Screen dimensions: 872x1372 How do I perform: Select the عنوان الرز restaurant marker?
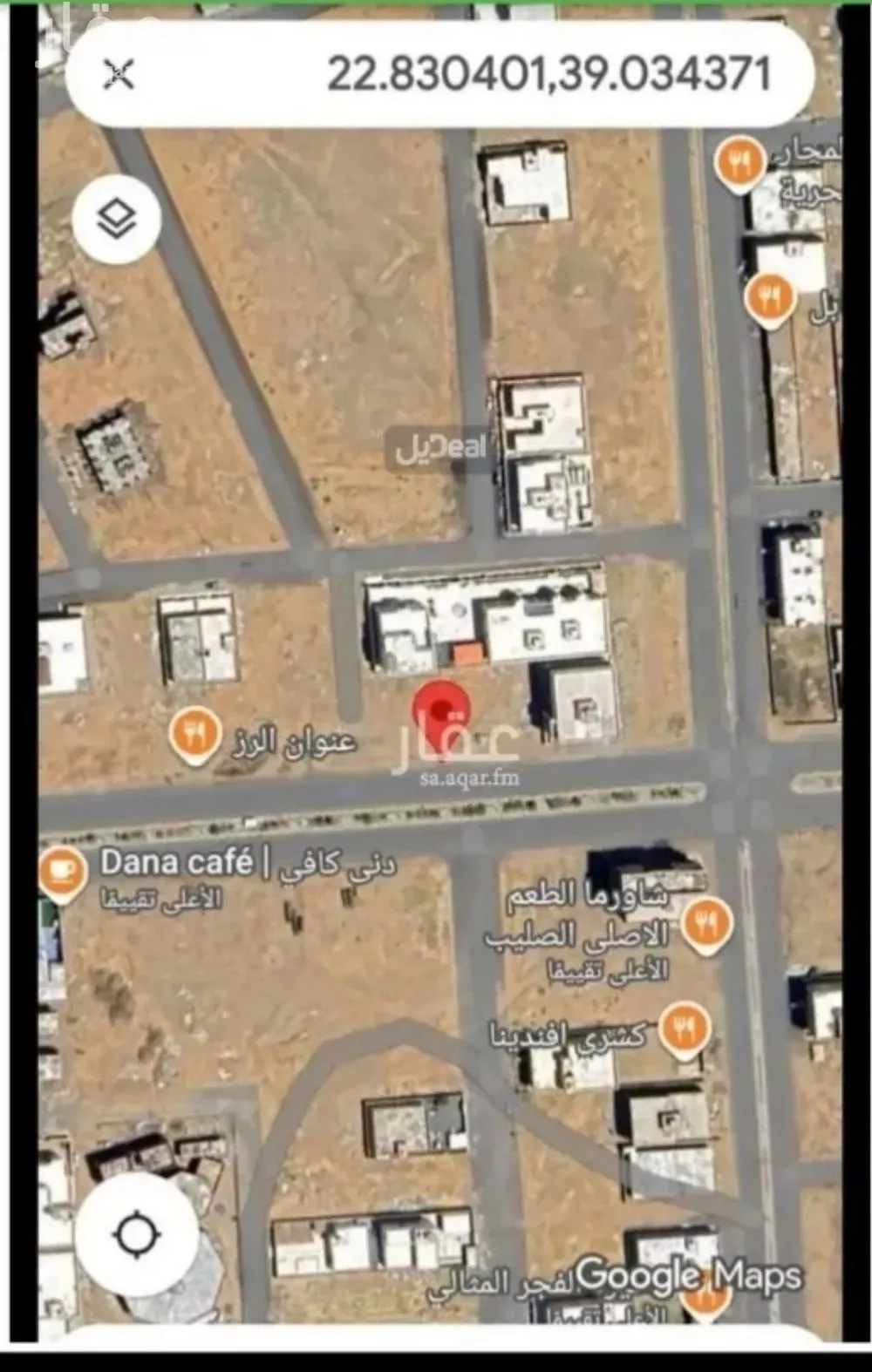pos(195,734)
